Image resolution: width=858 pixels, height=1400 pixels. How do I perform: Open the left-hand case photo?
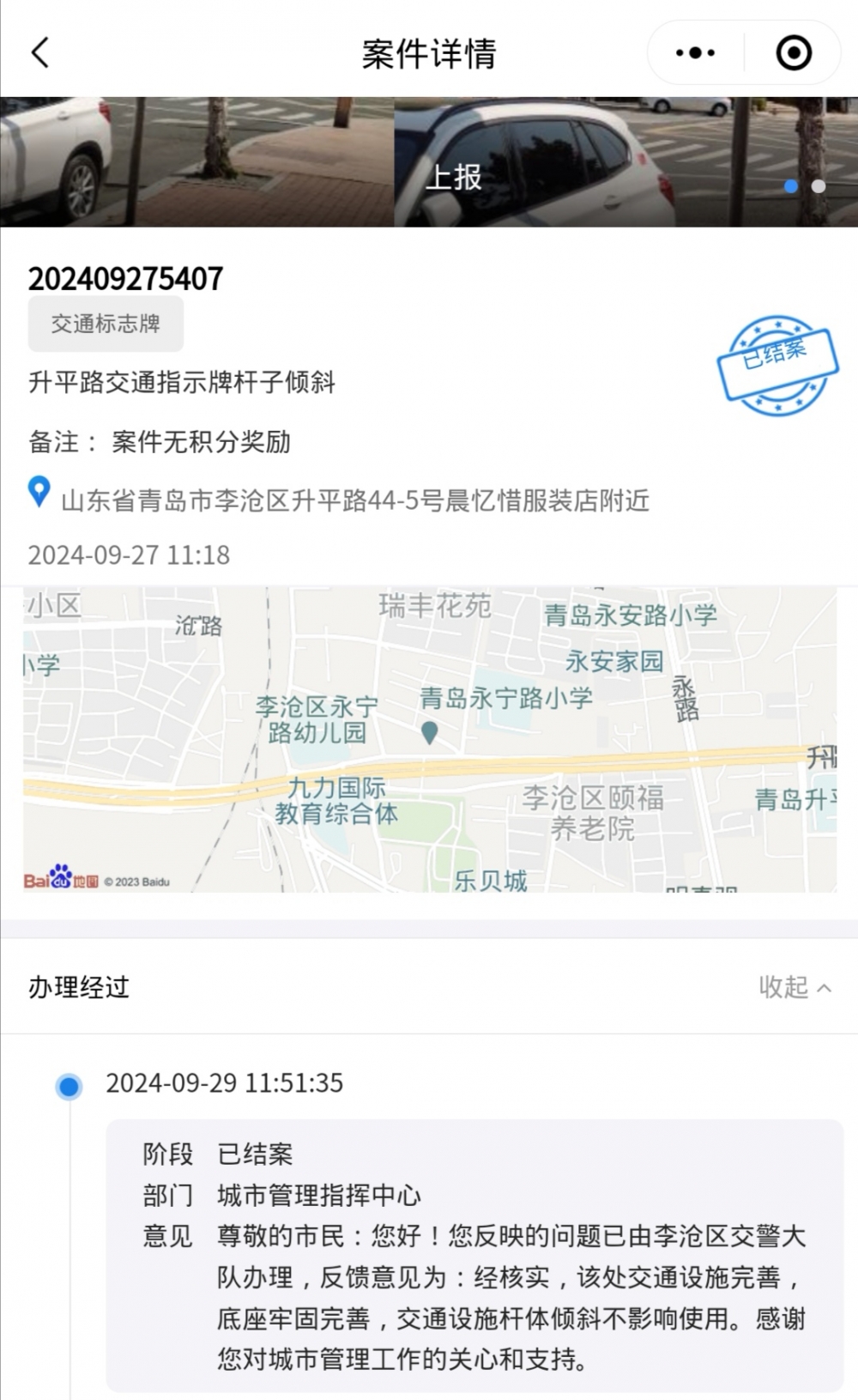click(196, 161)
